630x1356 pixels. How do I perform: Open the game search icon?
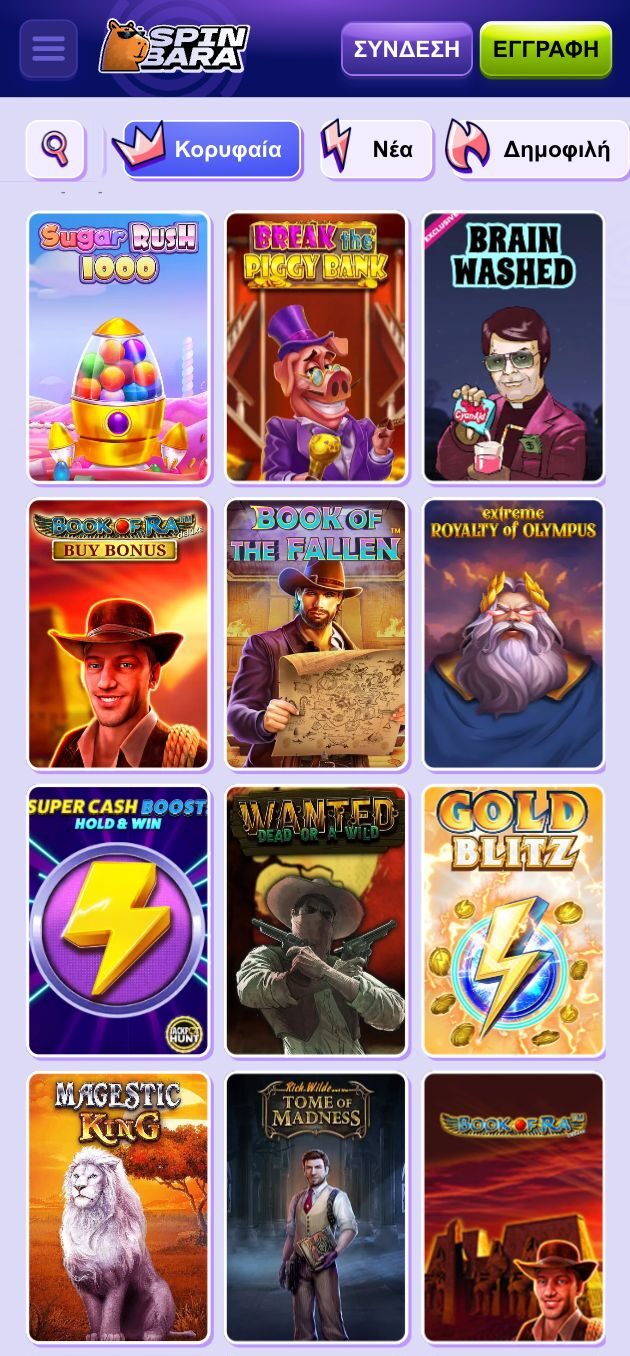55,150
